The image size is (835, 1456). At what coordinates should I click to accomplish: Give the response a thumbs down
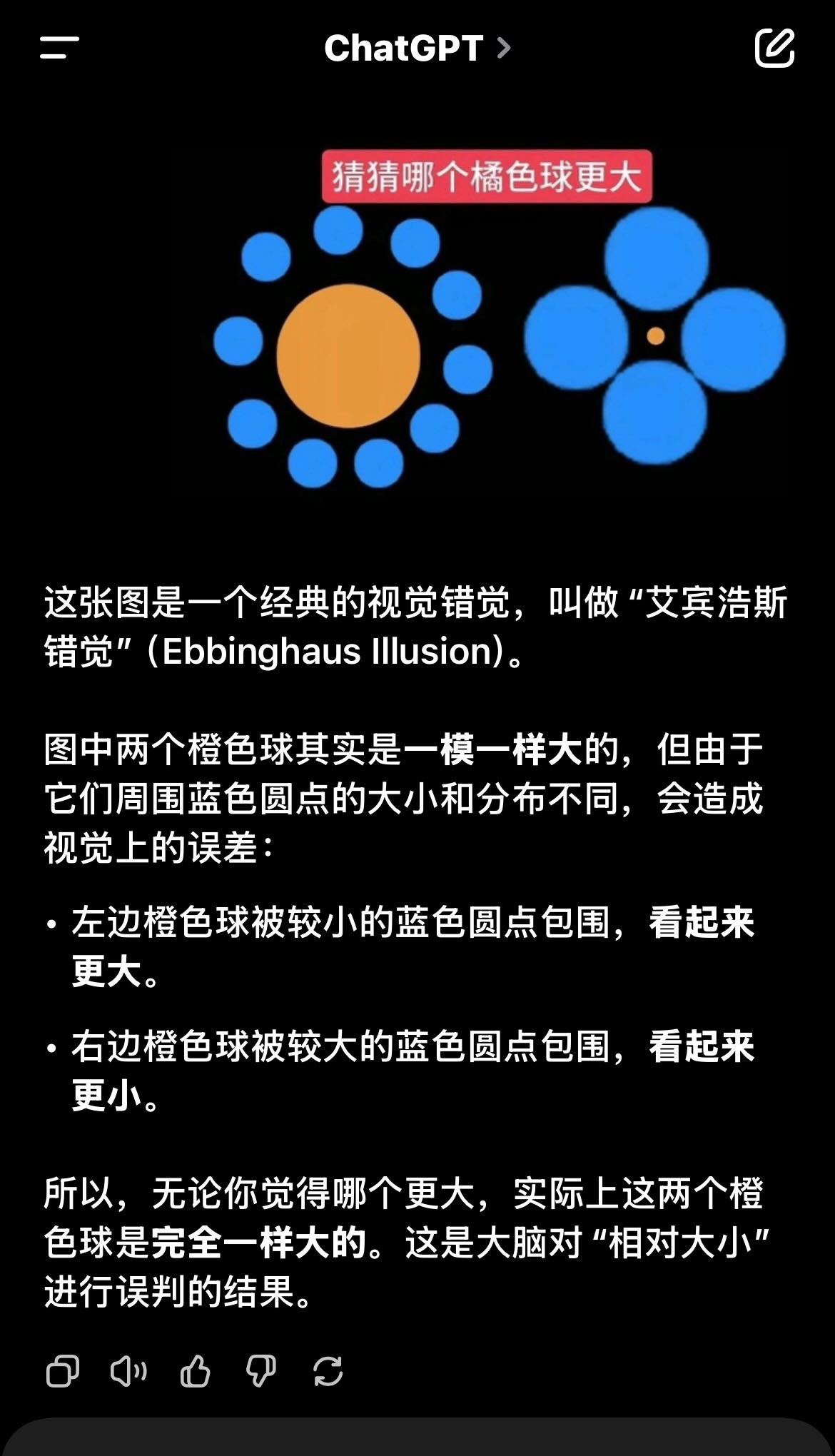(261, 1371)
